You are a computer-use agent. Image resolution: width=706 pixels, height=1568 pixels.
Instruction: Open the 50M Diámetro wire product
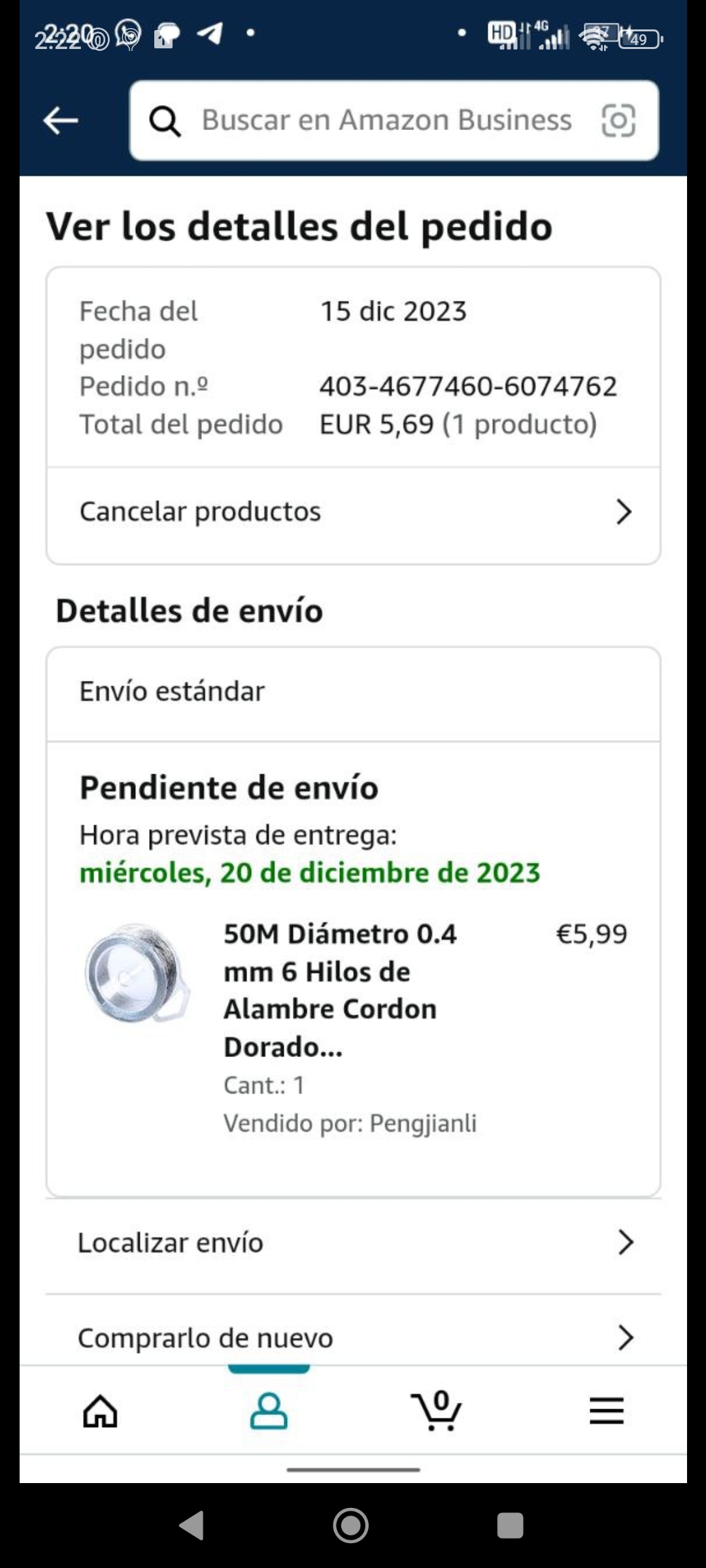pos(339,990)
